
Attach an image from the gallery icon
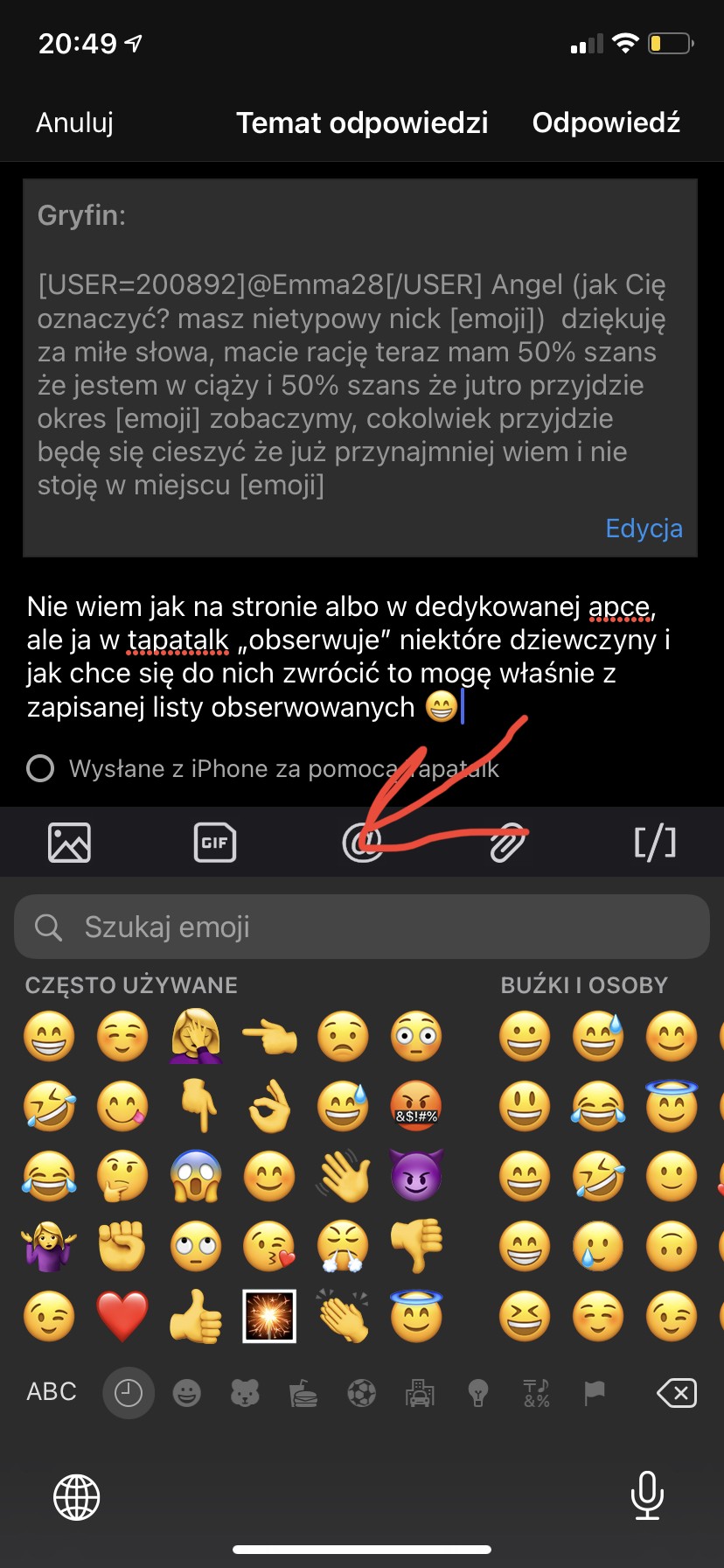(69, 843)
